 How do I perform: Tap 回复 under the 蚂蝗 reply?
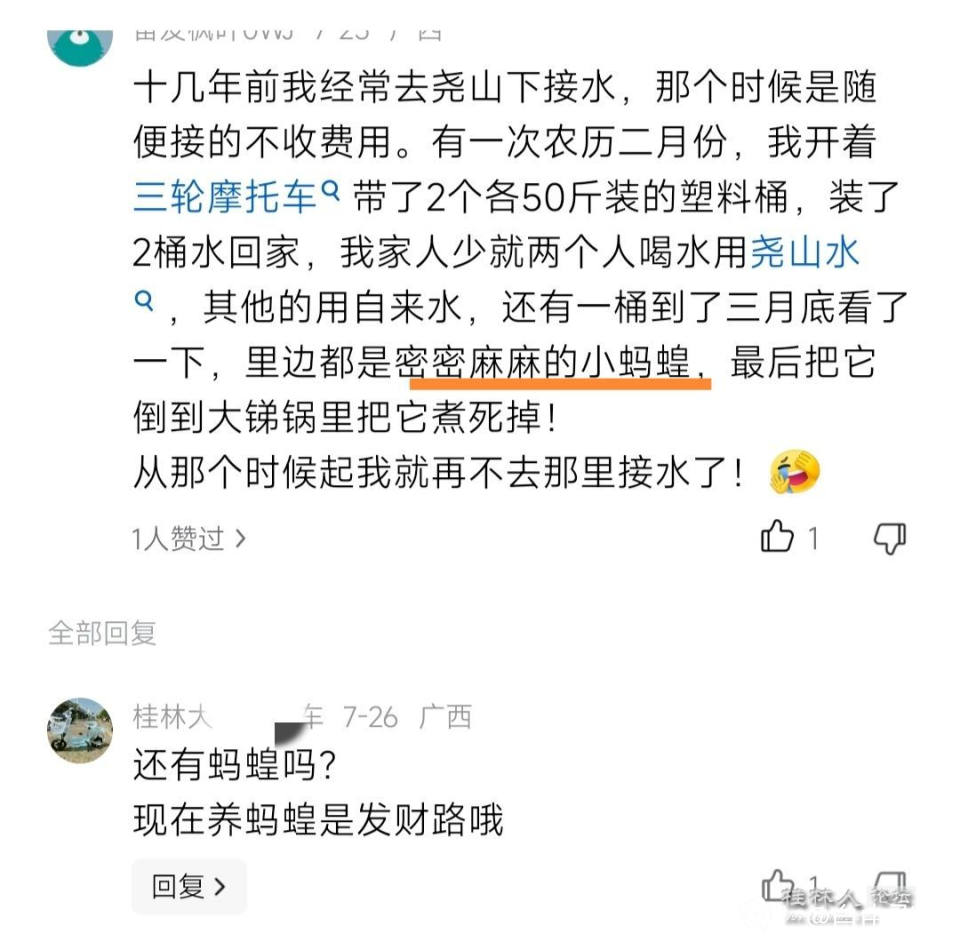pos(188,886)
